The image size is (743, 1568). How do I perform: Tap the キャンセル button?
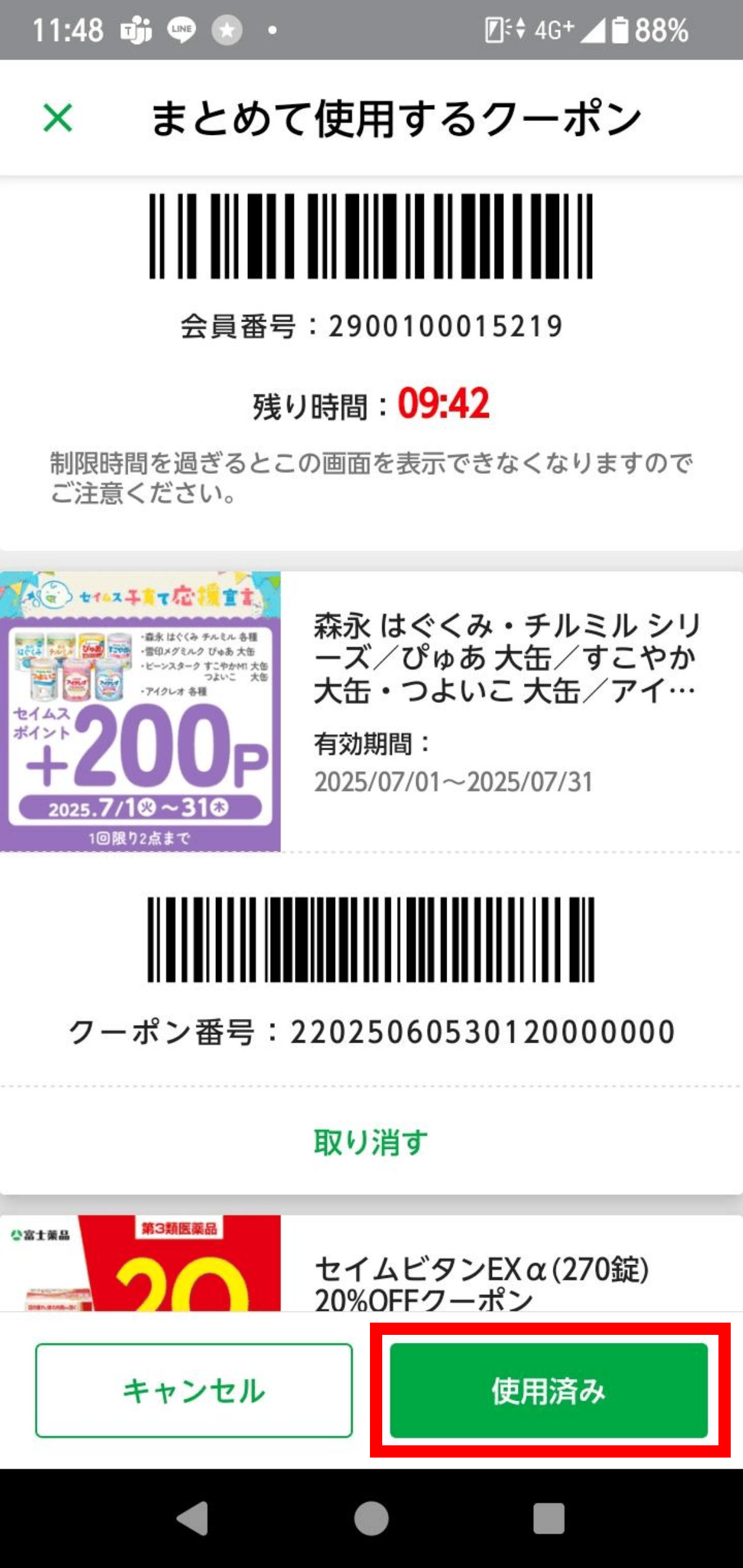(x=194, y=1391)
